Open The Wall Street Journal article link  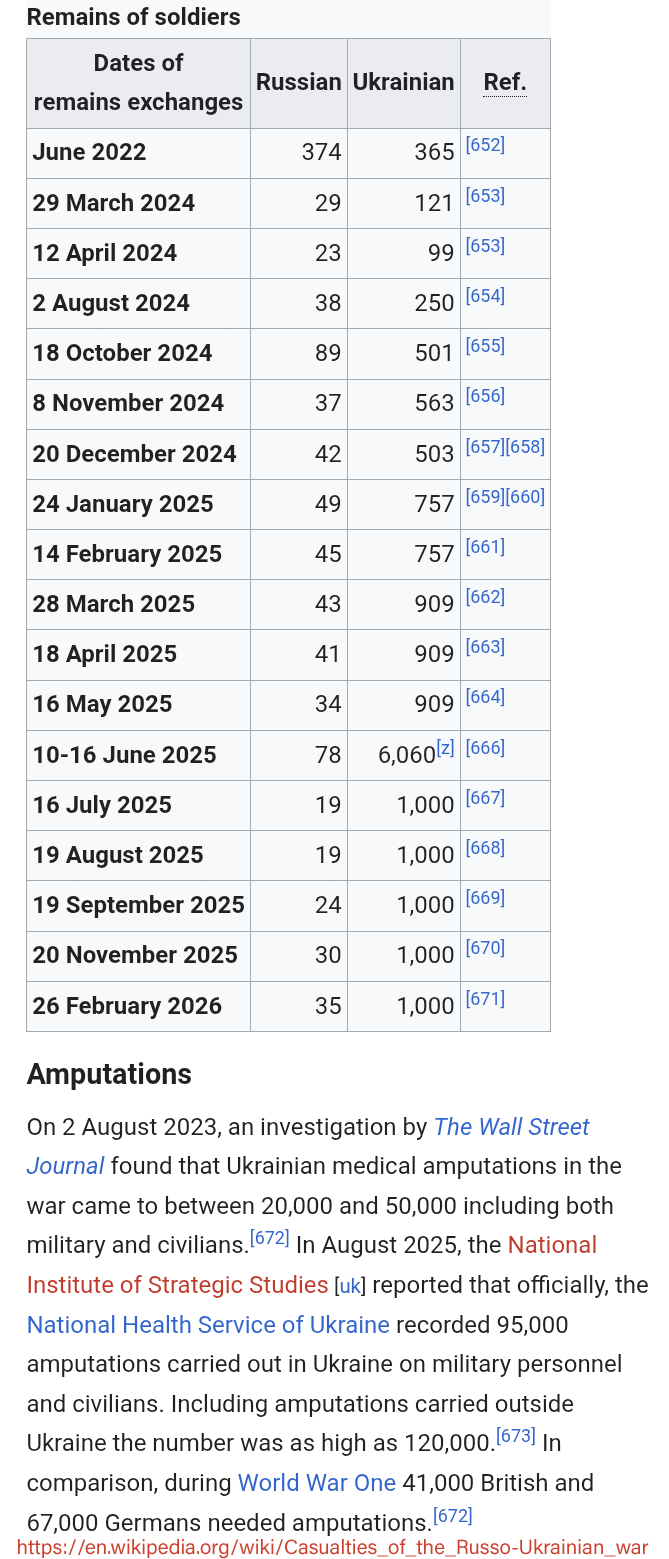[308, 1146]
